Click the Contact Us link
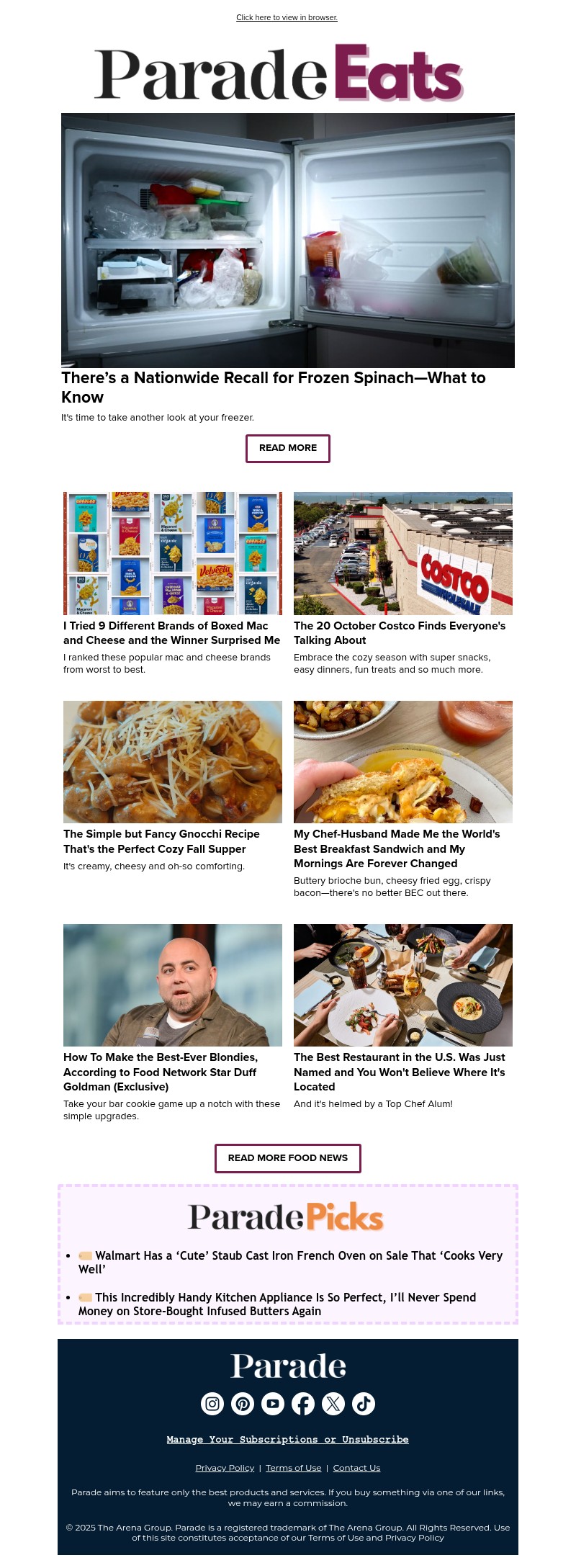Screen dimensions: 576x1568 click(356, 1467)
